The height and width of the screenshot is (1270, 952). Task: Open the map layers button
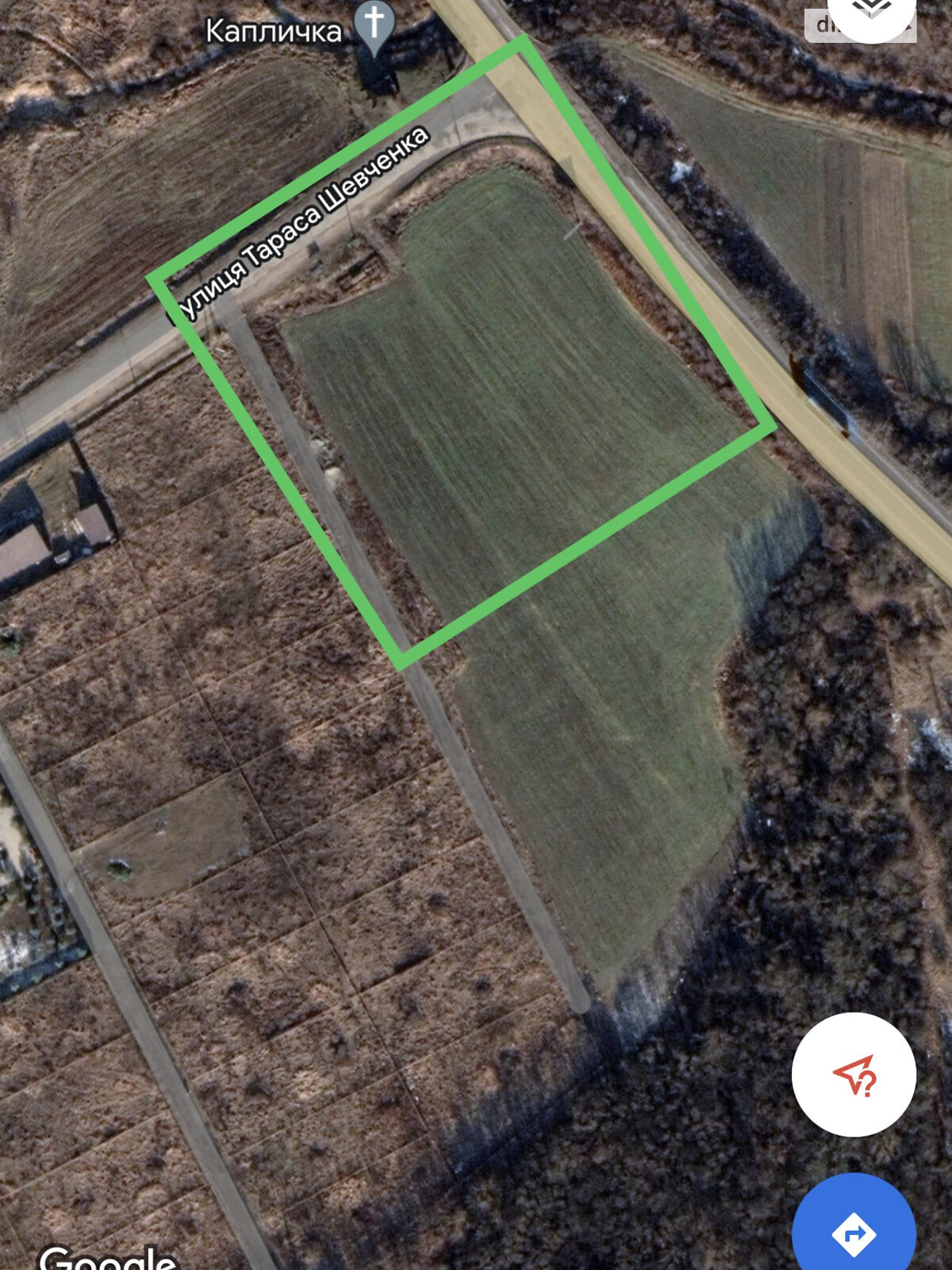coord(871,13)
